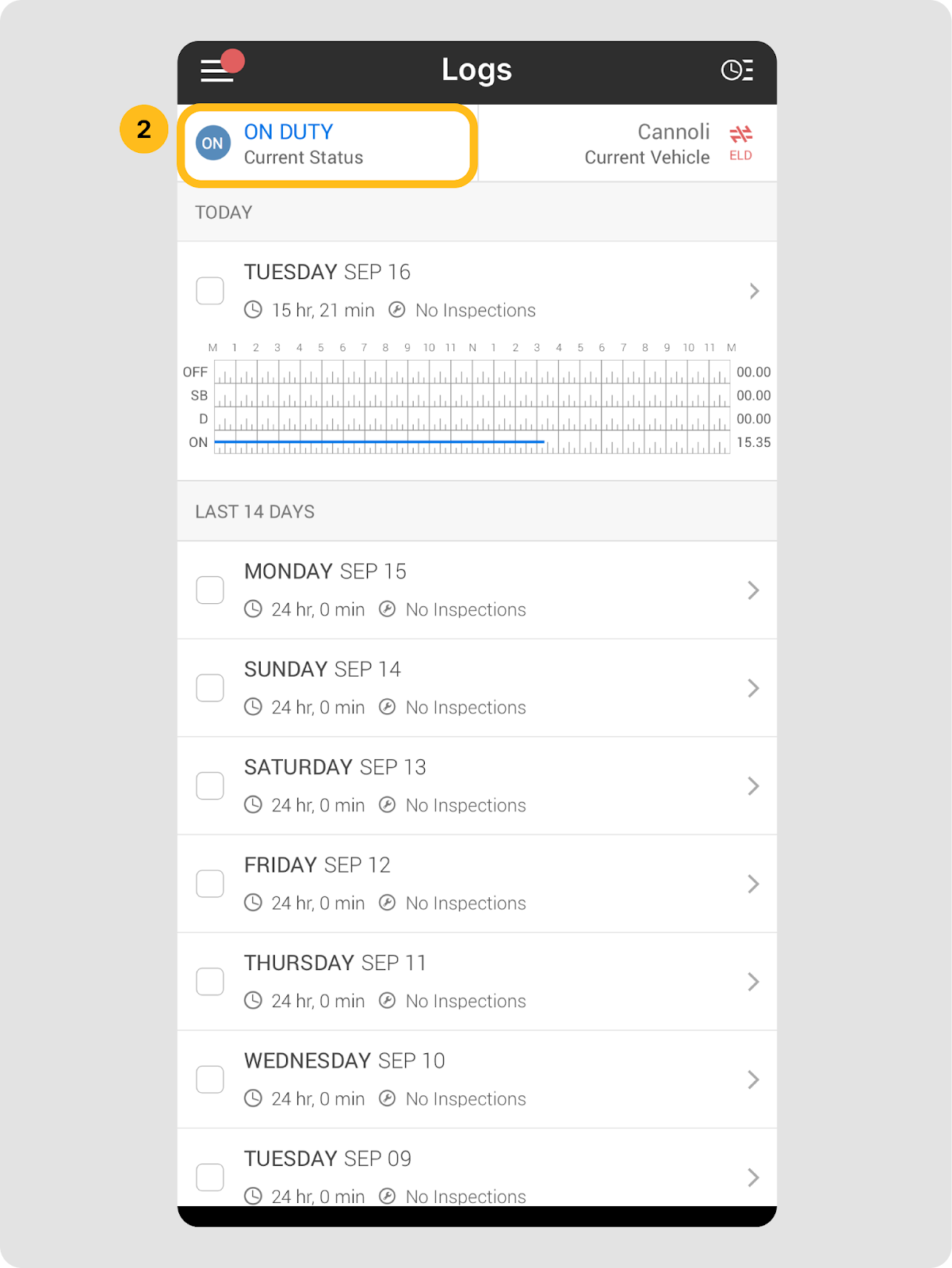The width and height of the screenshot is (952, 1268).
Task: Change the ON DUTY current status
Action: coord(327,144)
